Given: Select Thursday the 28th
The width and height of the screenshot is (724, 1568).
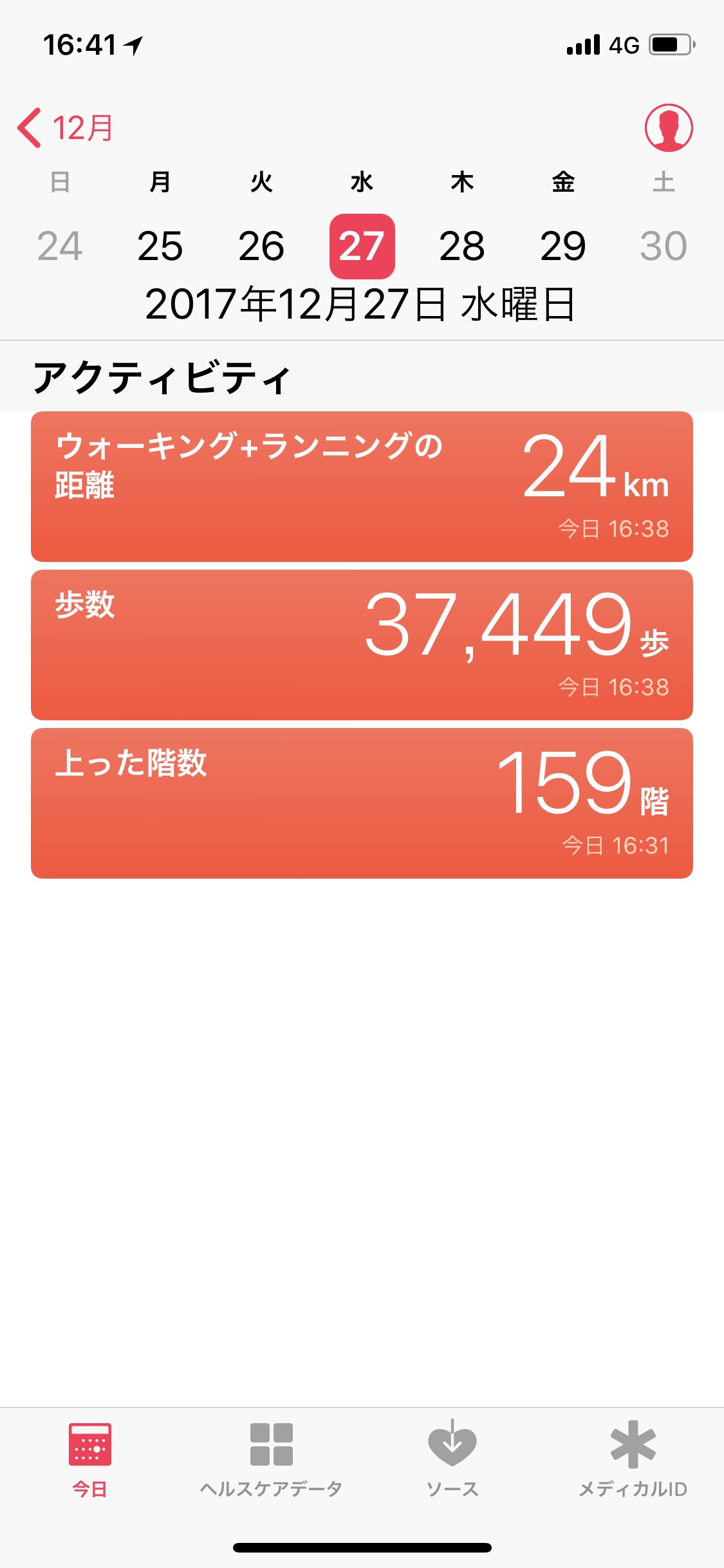Looking at the screenshot, I should (x=462, y=246).
